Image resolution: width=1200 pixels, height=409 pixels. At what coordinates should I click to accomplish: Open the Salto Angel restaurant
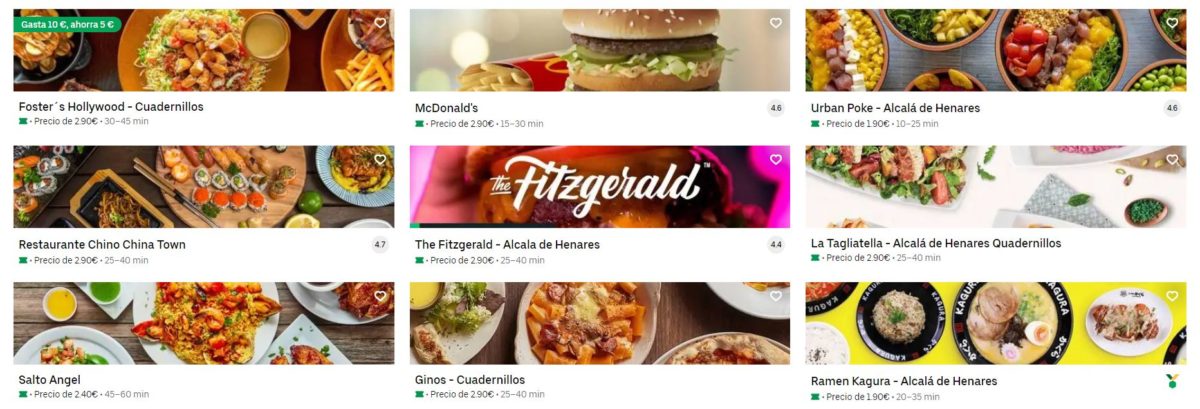[49, 380]
